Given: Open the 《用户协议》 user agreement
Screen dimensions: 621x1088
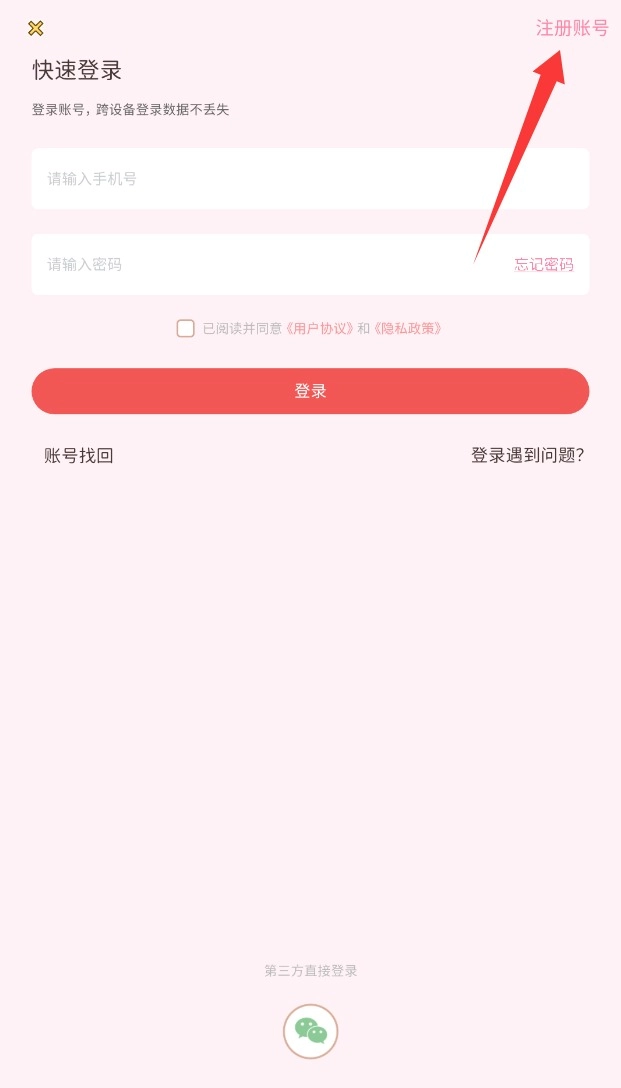Looking at the screenshot, I should (x=320, y=328).
